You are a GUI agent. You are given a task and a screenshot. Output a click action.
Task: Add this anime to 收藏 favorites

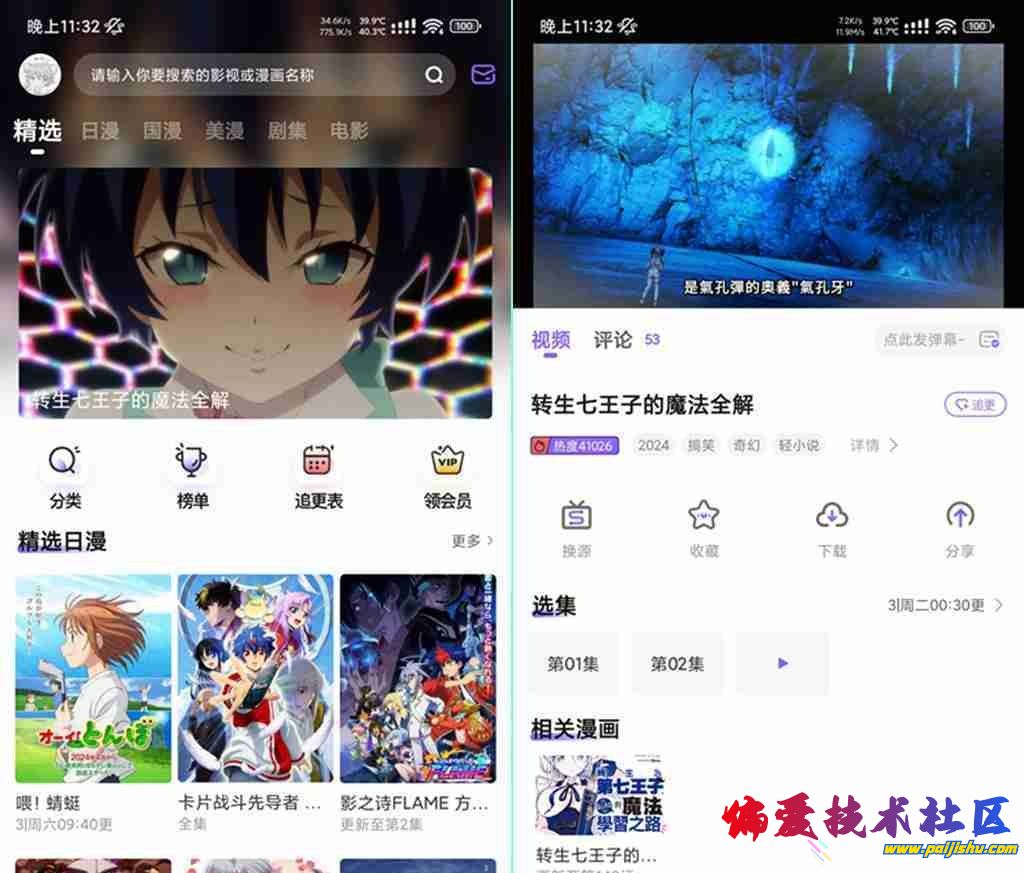tap(704, 528)
